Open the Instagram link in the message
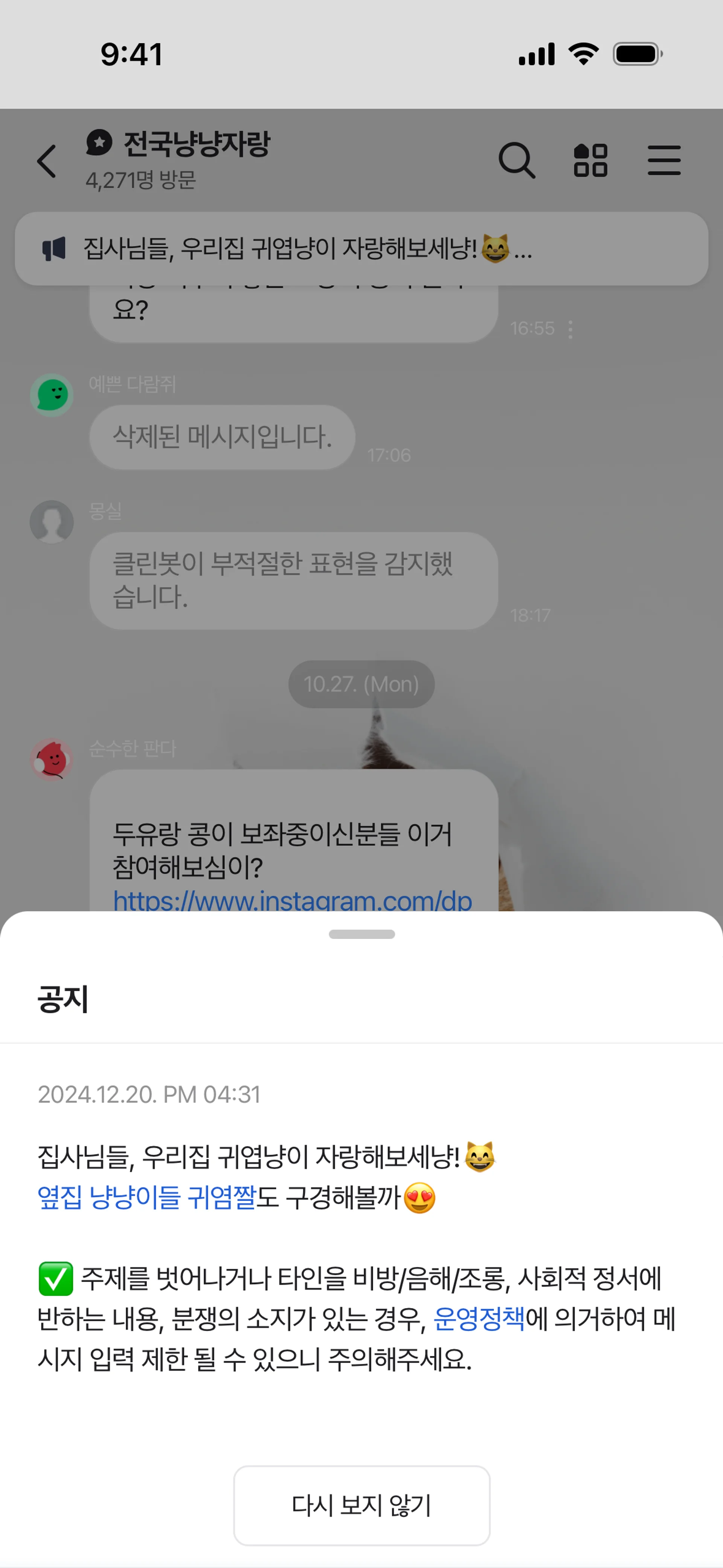This screenshot has height=1568, width=723. click(x=292, y=900)
